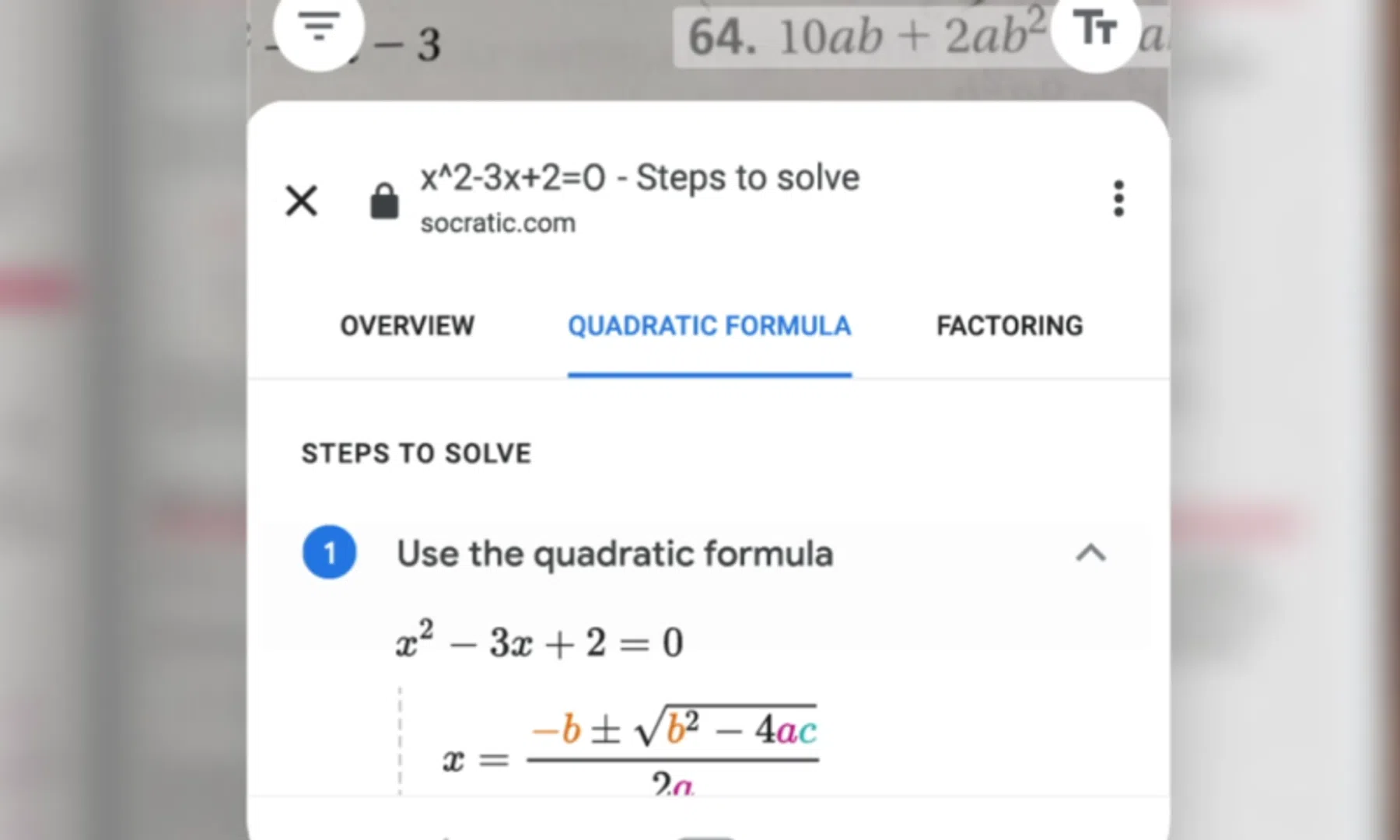Screen dimensions: 1400x840
Task: Close the socratic.com results sheet
Action: coord(301,201)
